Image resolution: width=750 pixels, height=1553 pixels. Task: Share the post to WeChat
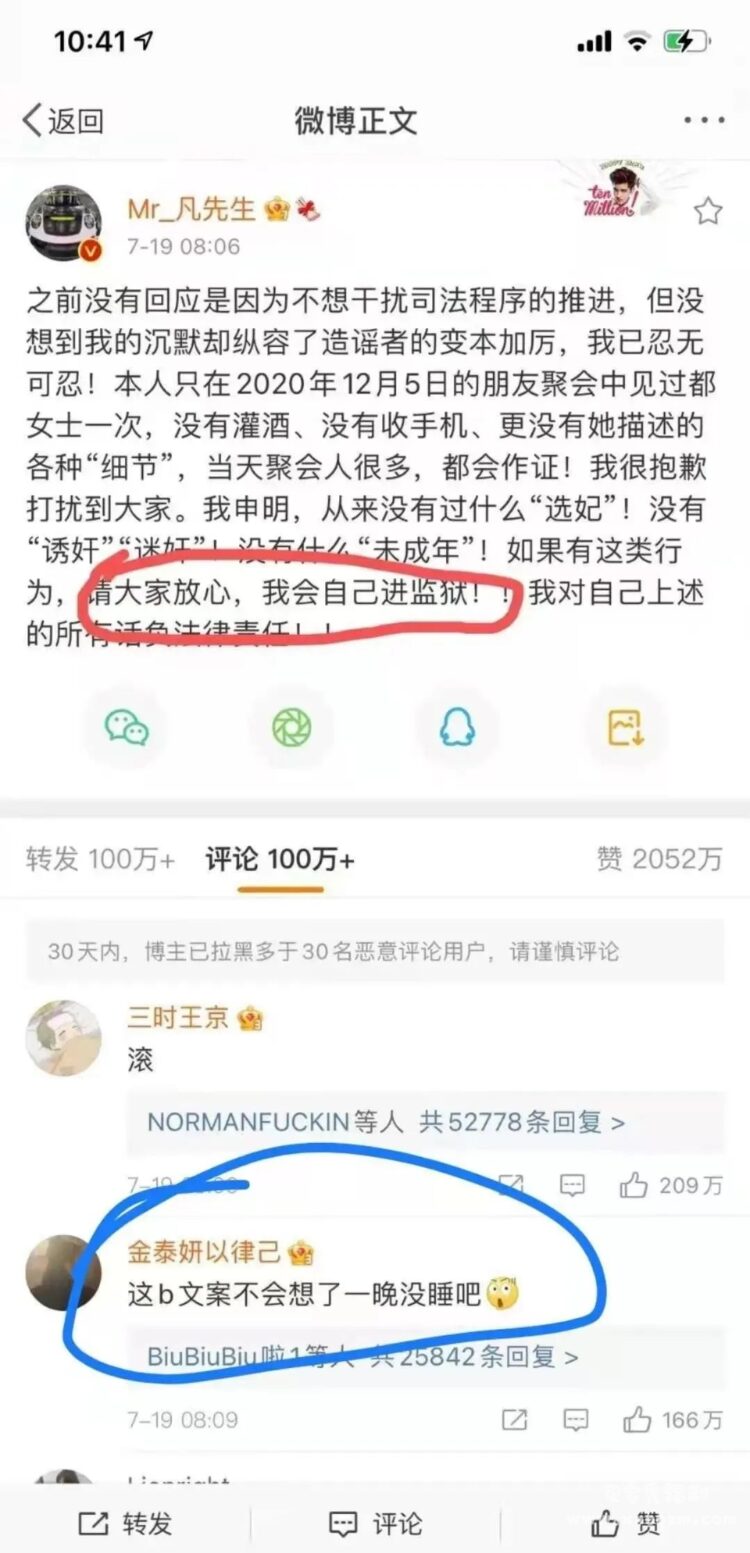127,727
